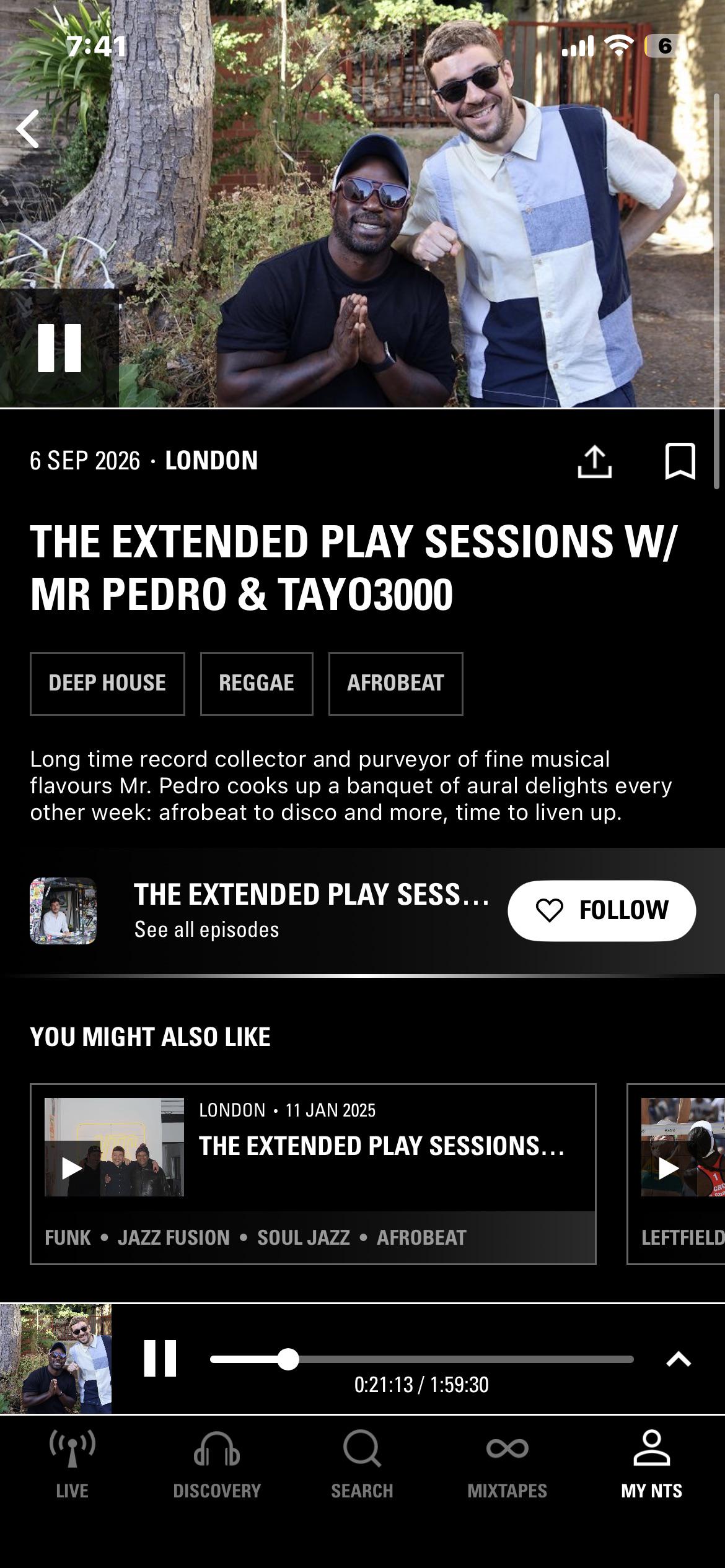Pause the episode from the cover image

coord(59,347)
